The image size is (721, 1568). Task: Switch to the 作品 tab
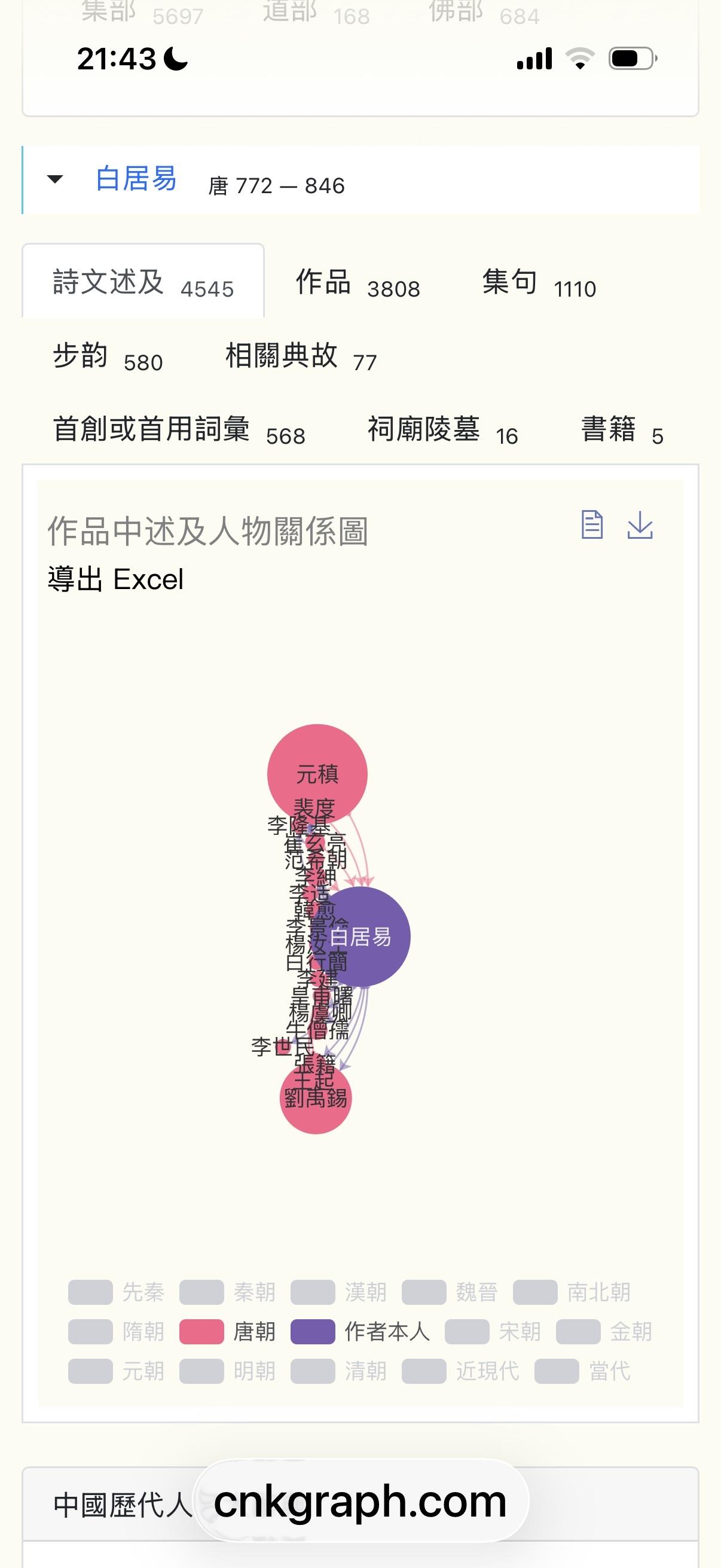tap(358, 283)
